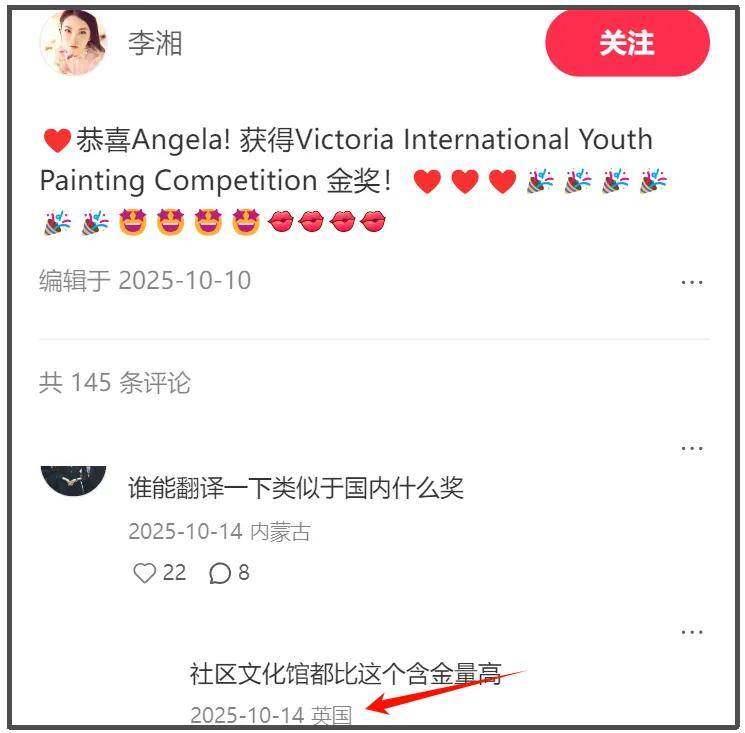Open more options for the 内蒙古 comment
This screenshot has height=733, width=745.
[x=691, y=448]
